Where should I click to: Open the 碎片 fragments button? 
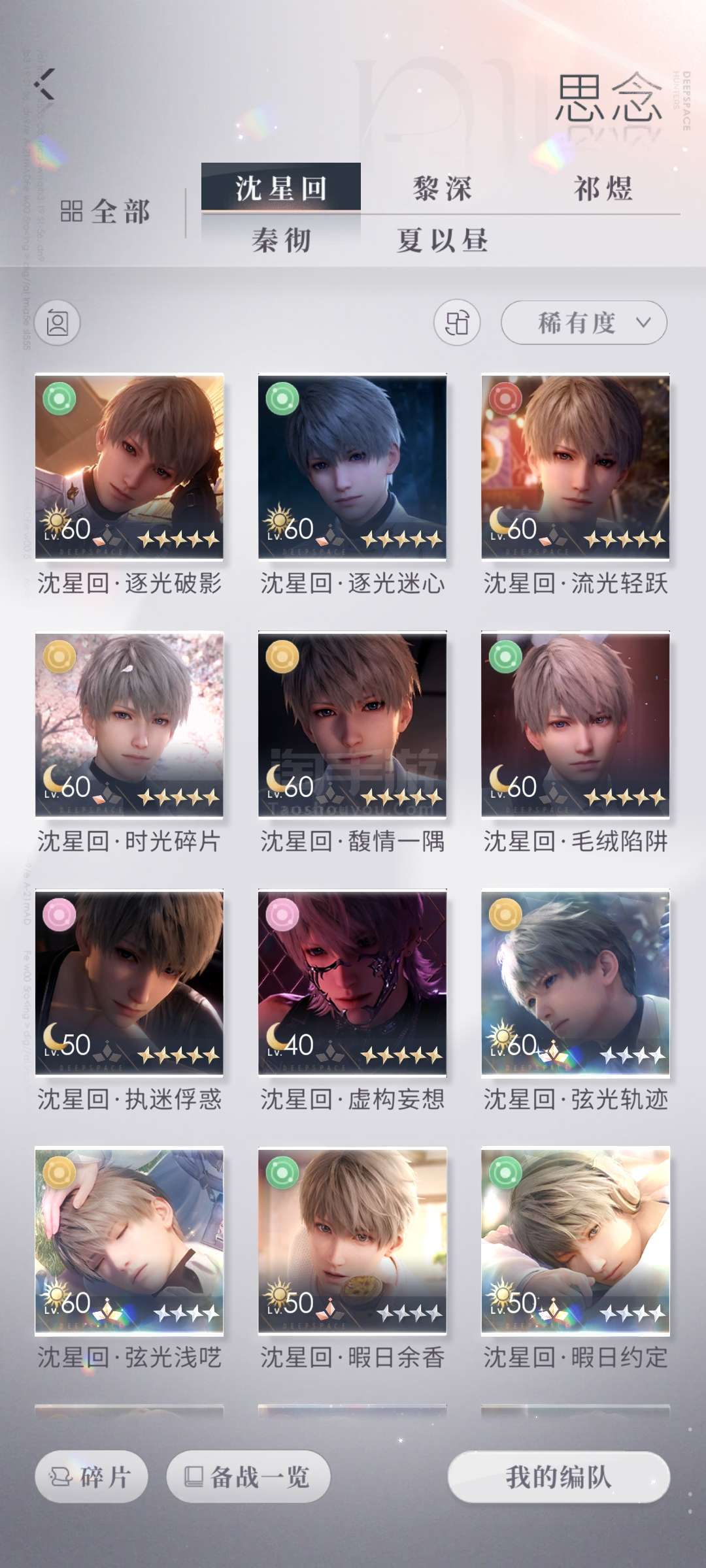pos(92,1477)
